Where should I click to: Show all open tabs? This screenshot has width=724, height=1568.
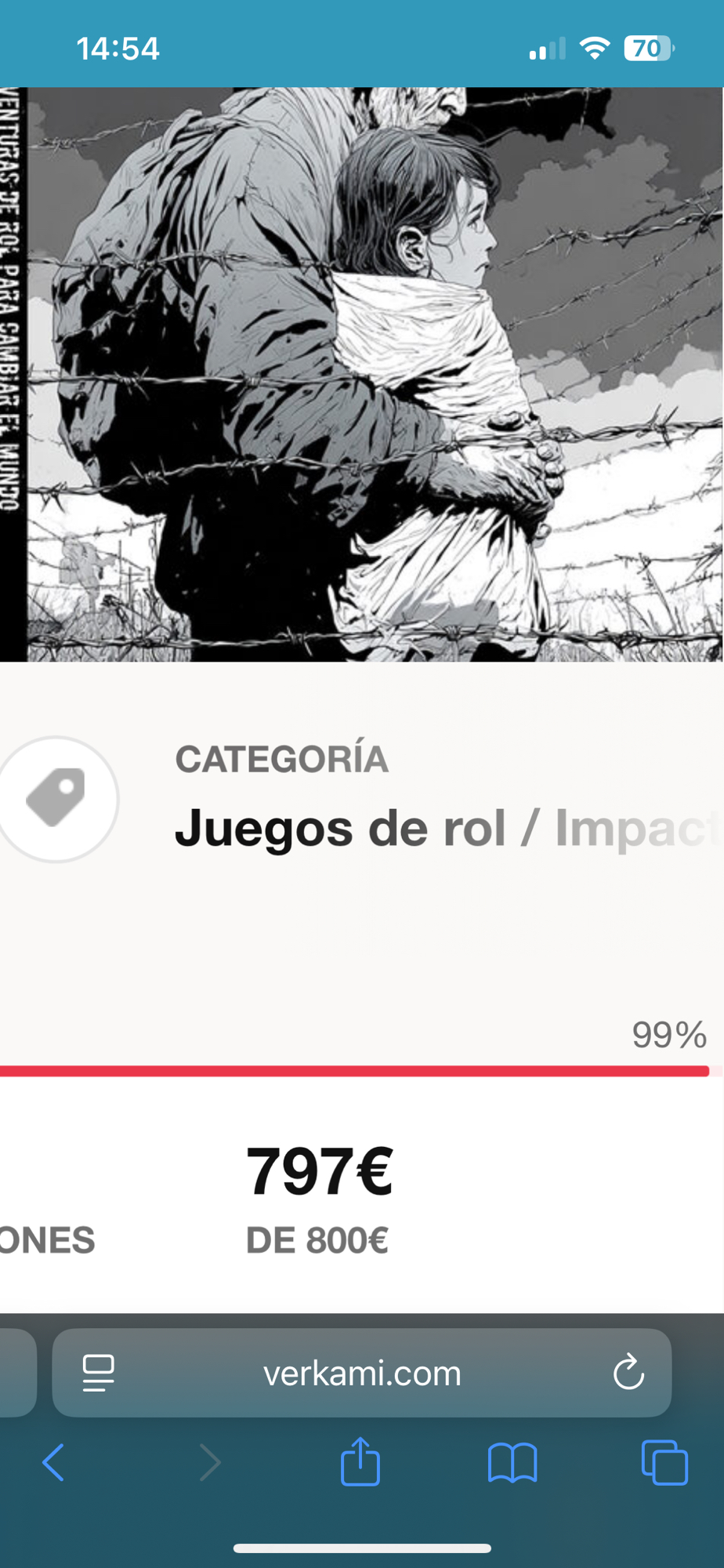pos(664,1462)
